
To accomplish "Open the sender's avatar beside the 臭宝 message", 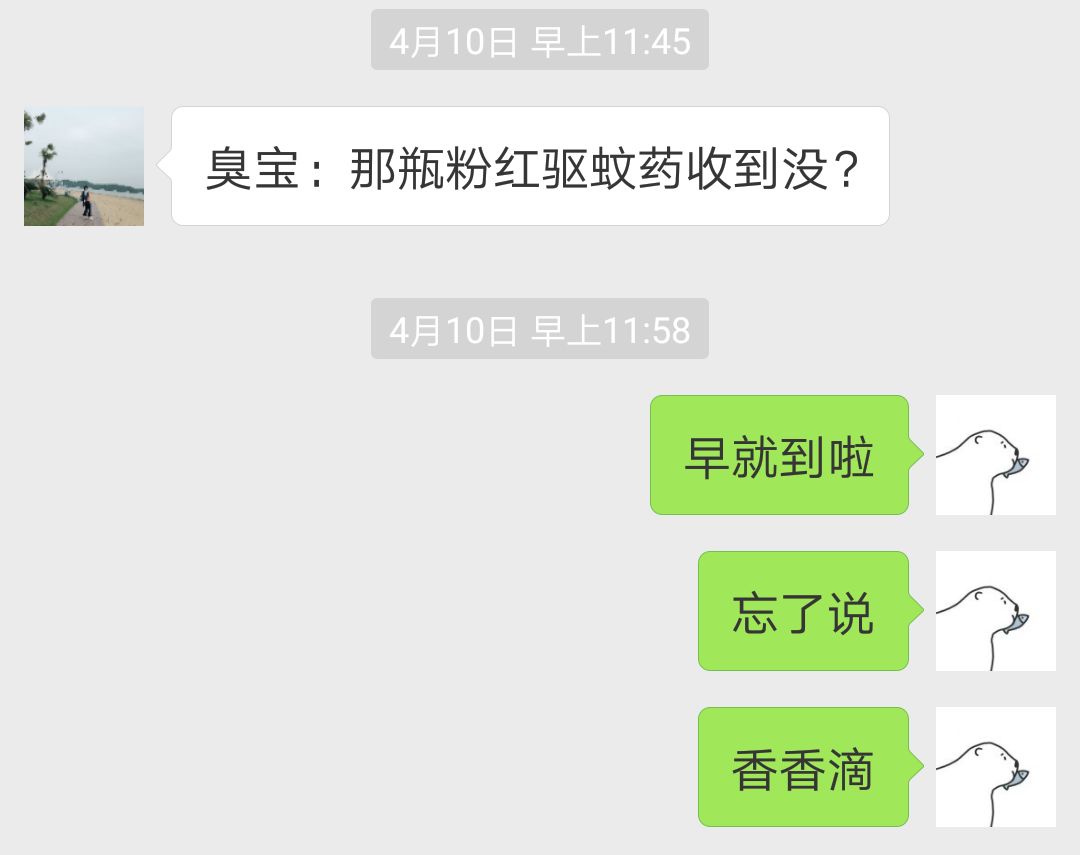I will pyautogui.click(x=84, y=166).
